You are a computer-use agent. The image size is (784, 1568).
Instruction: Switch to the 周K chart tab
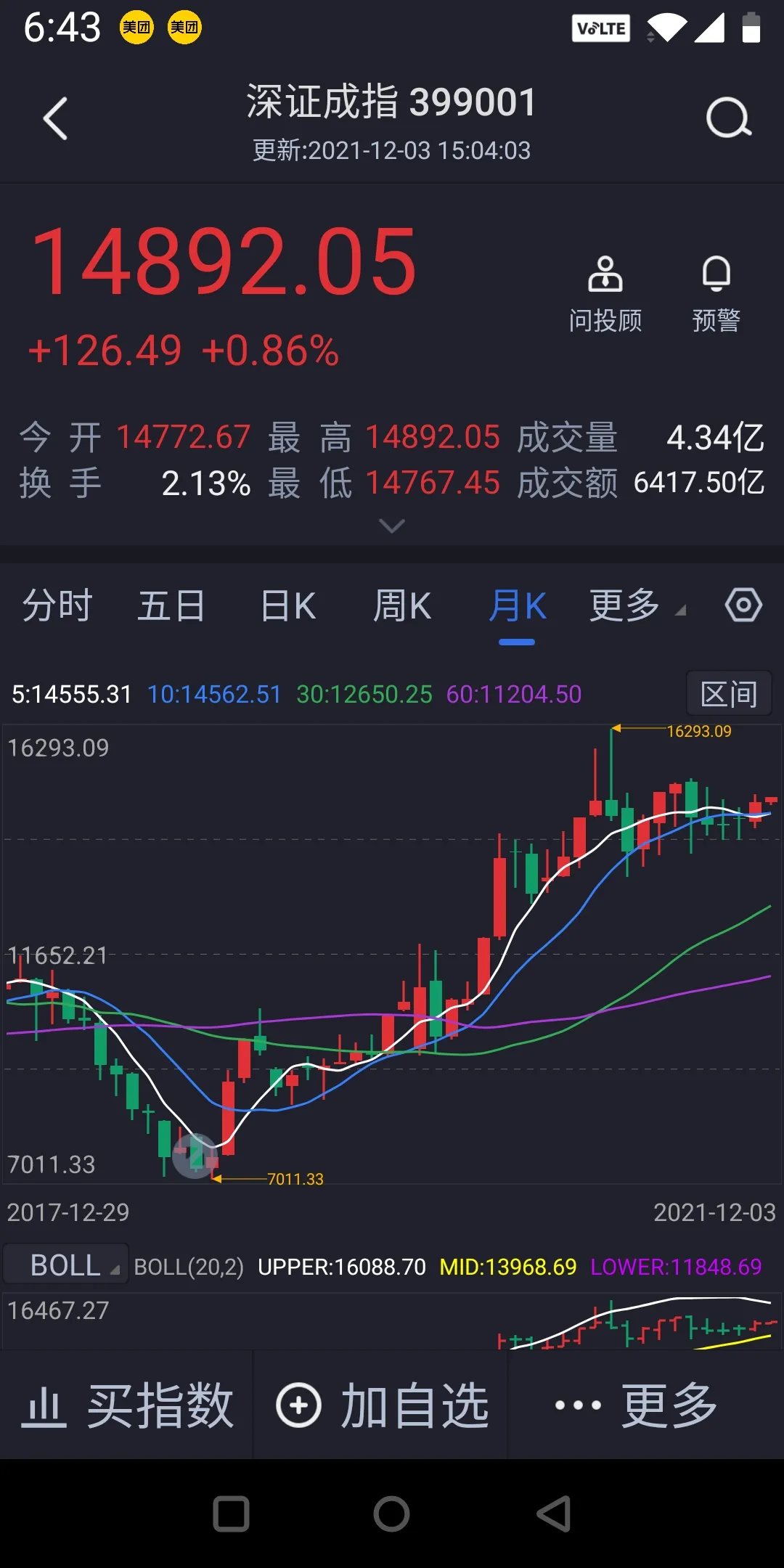coord(401,606)
